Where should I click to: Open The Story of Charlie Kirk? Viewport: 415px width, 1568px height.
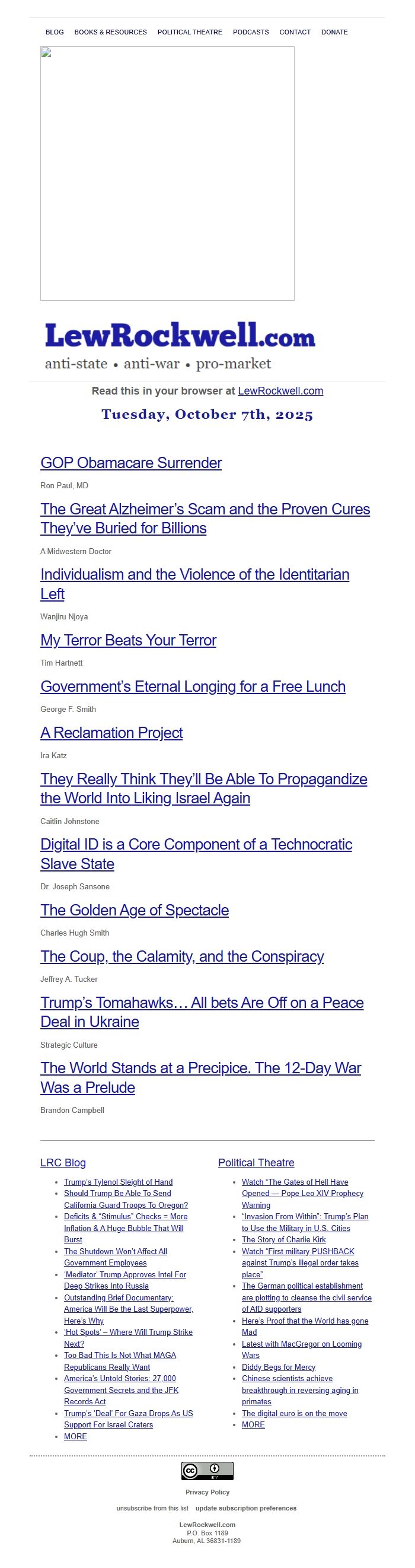[283, 1240]
